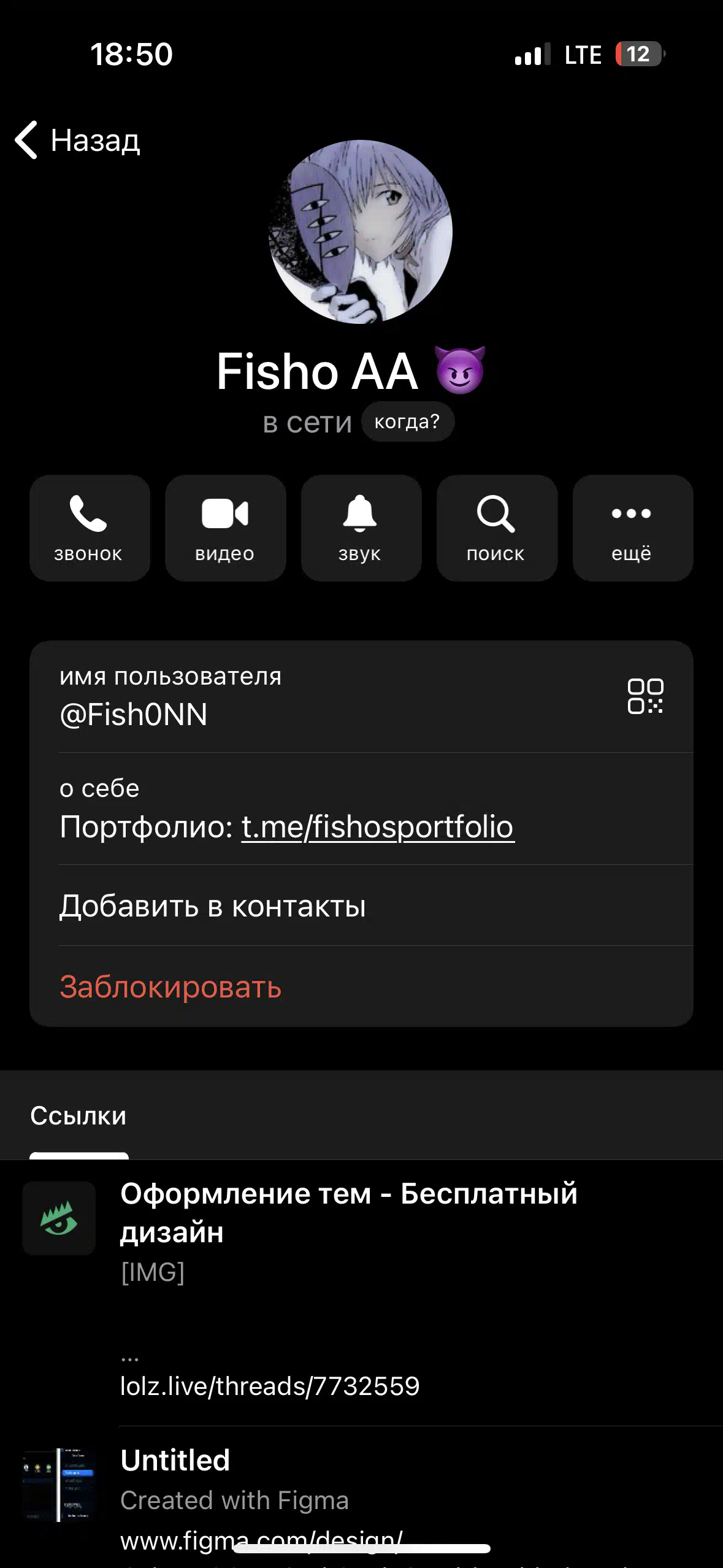This screenshot has height=1568, width=723.
Task: Mute notifications via the звук bell
Action: [x=361, y=528]
